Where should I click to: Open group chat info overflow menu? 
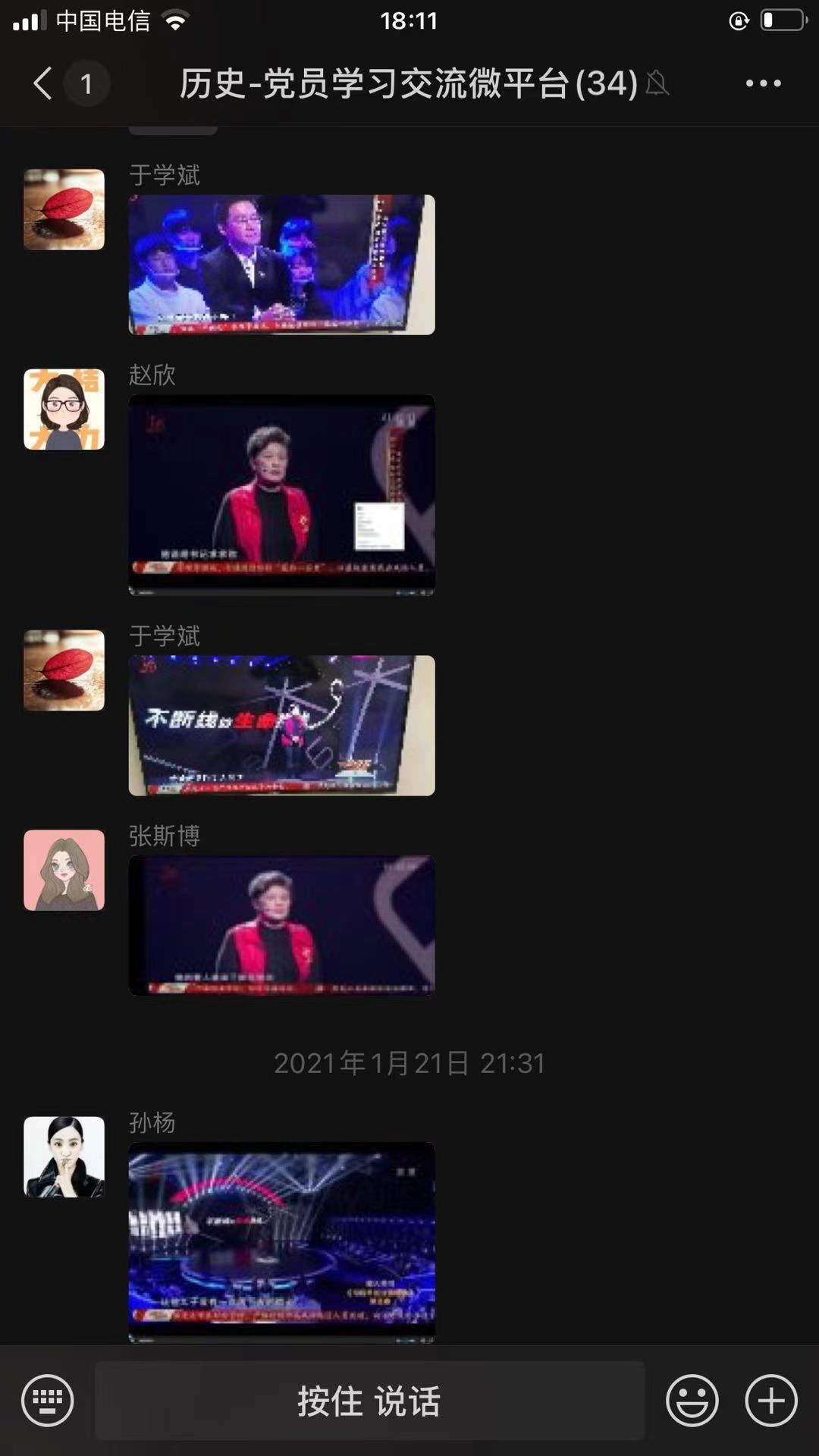click(763, 83)
